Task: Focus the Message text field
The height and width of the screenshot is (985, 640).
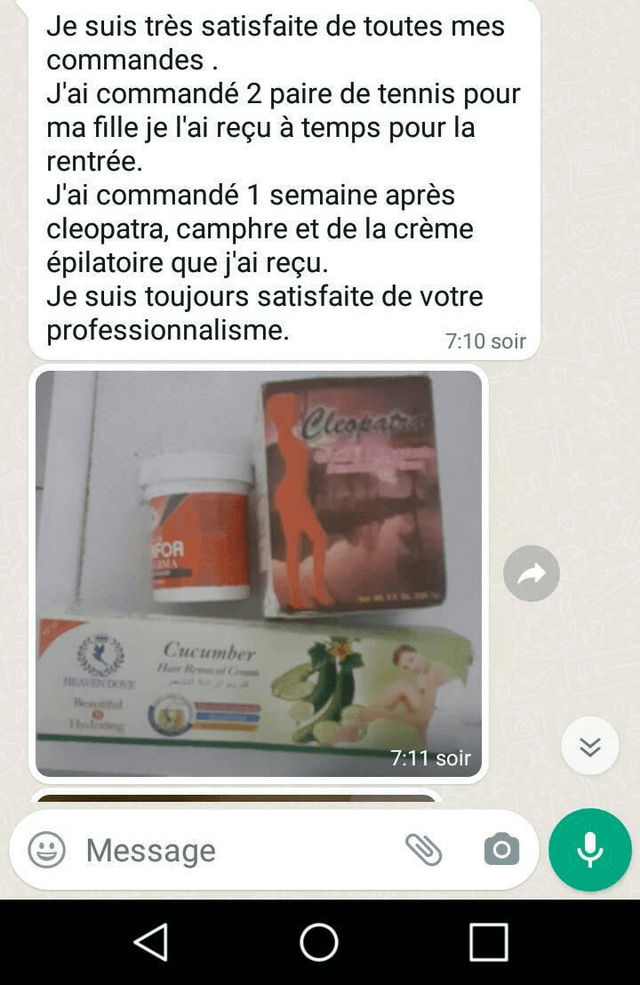Action: click(230, 850)
